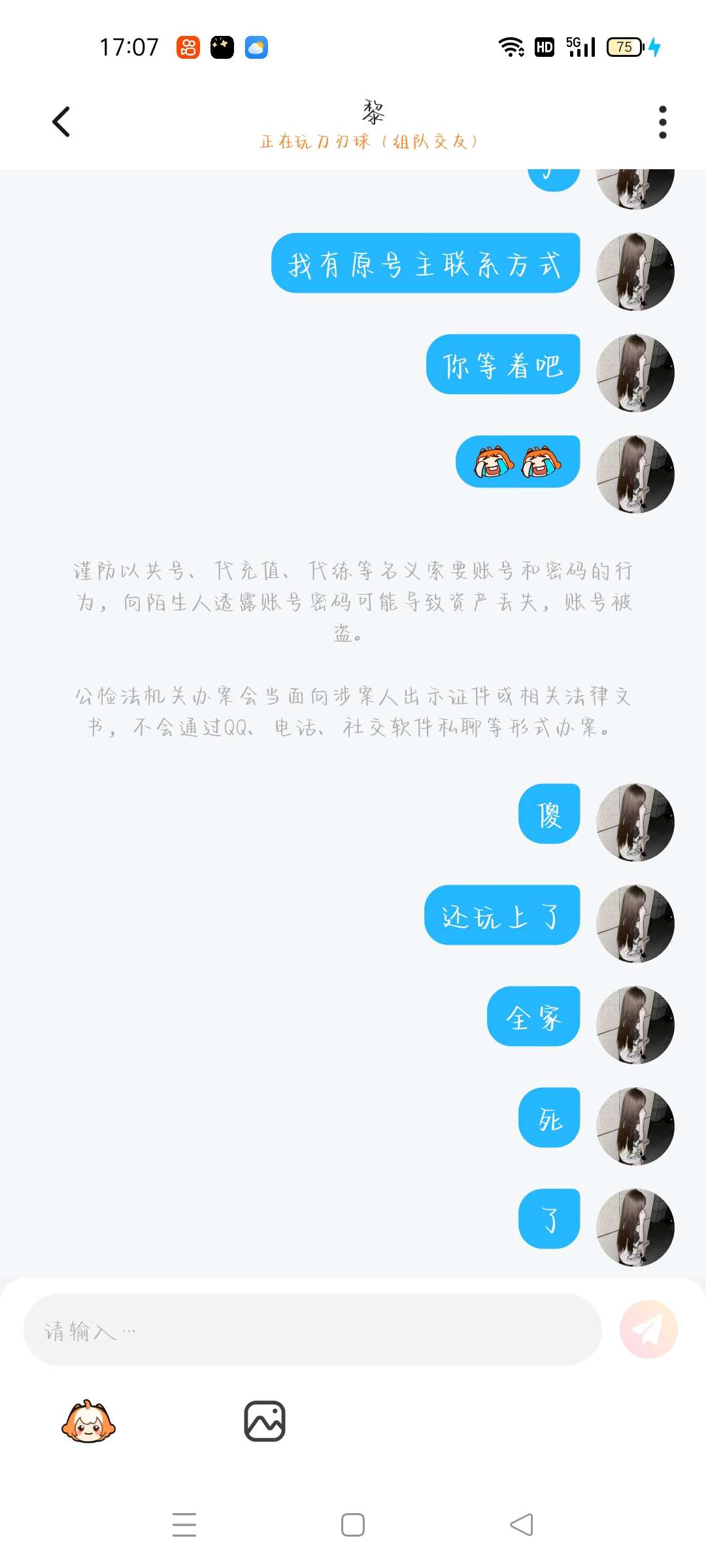Open the three-dot overflow menu
706x1568 pixels.
662,122
